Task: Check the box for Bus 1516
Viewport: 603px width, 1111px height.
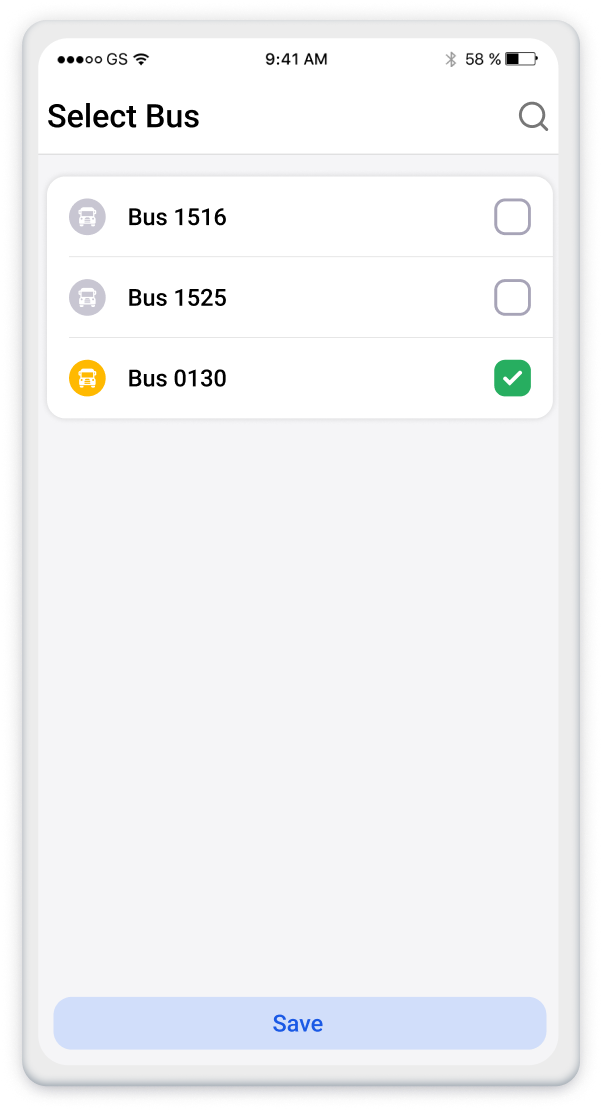Action: [512, 217]
